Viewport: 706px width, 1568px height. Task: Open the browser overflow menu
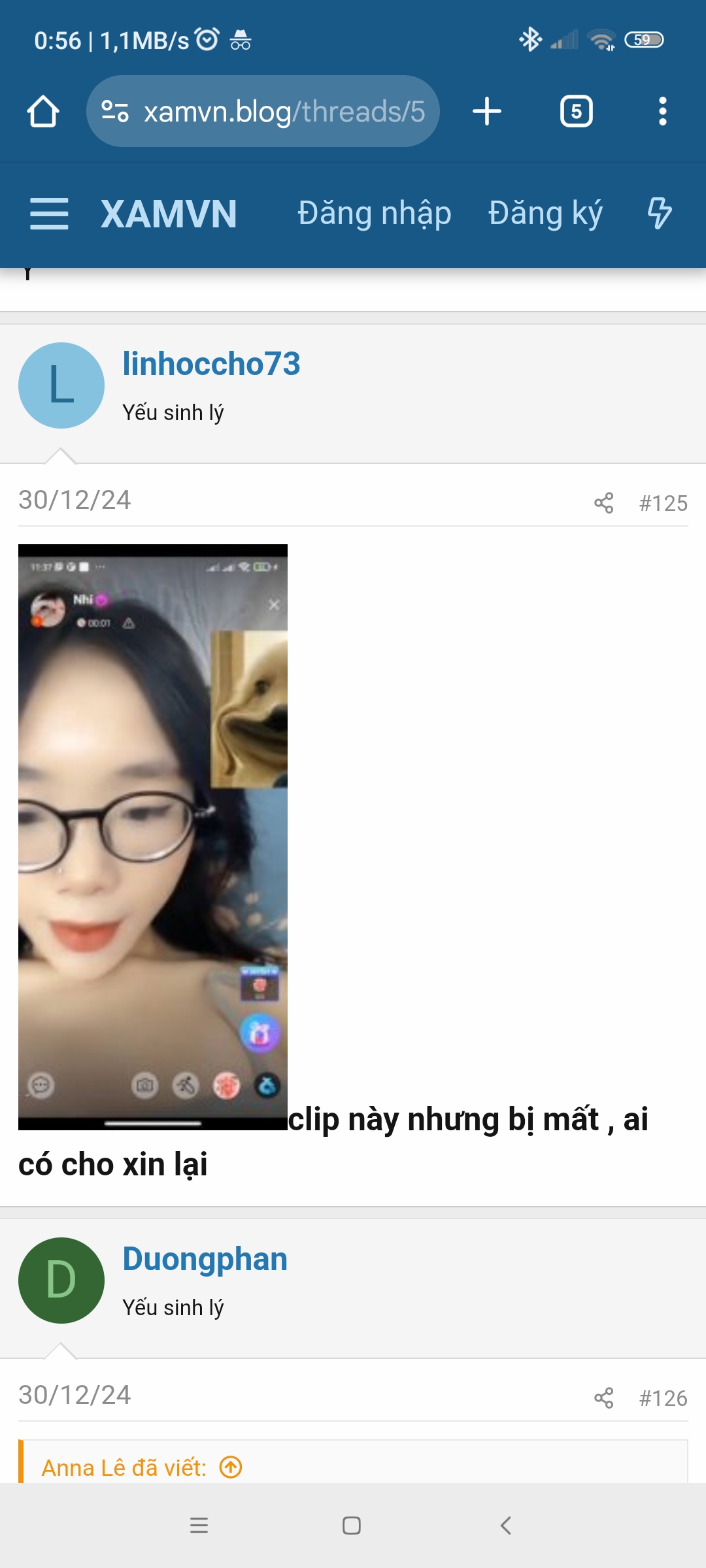(662, 112)
